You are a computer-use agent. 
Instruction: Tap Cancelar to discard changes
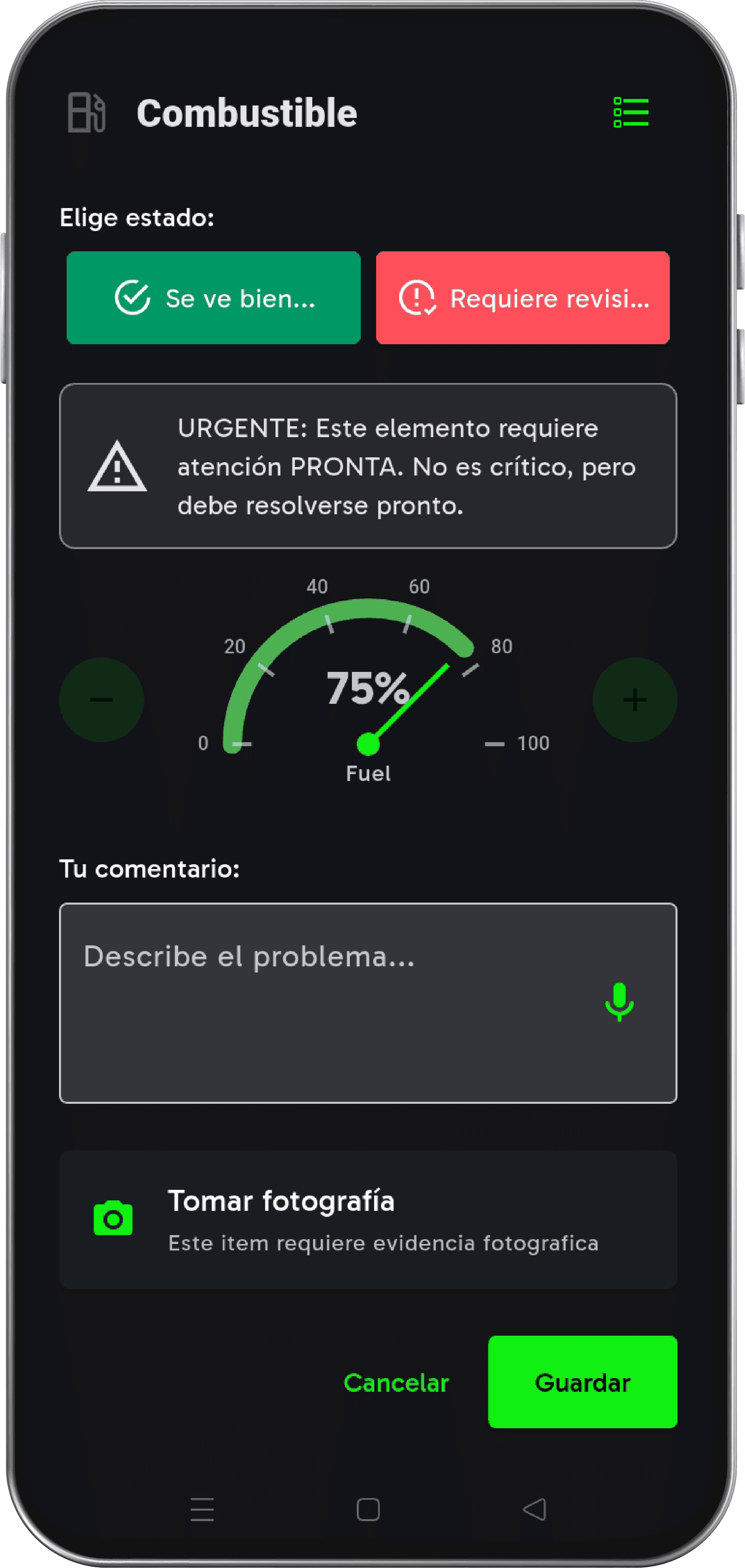(396, 1382)
